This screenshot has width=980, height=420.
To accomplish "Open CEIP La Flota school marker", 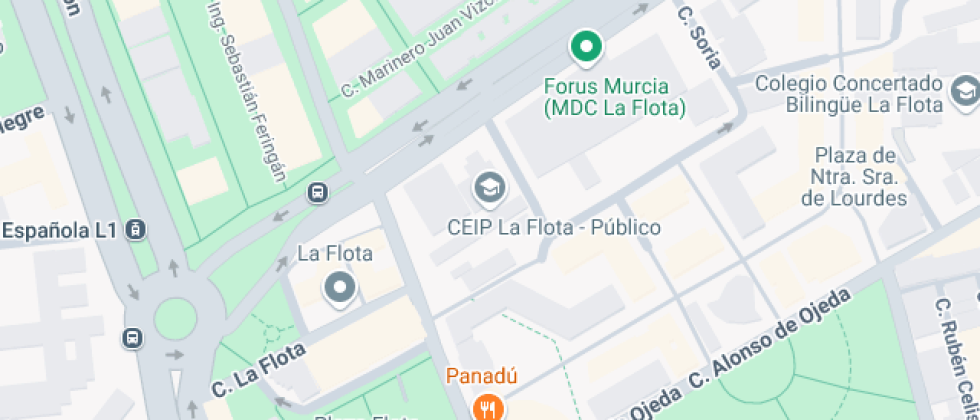I will (x=489, y=187).
